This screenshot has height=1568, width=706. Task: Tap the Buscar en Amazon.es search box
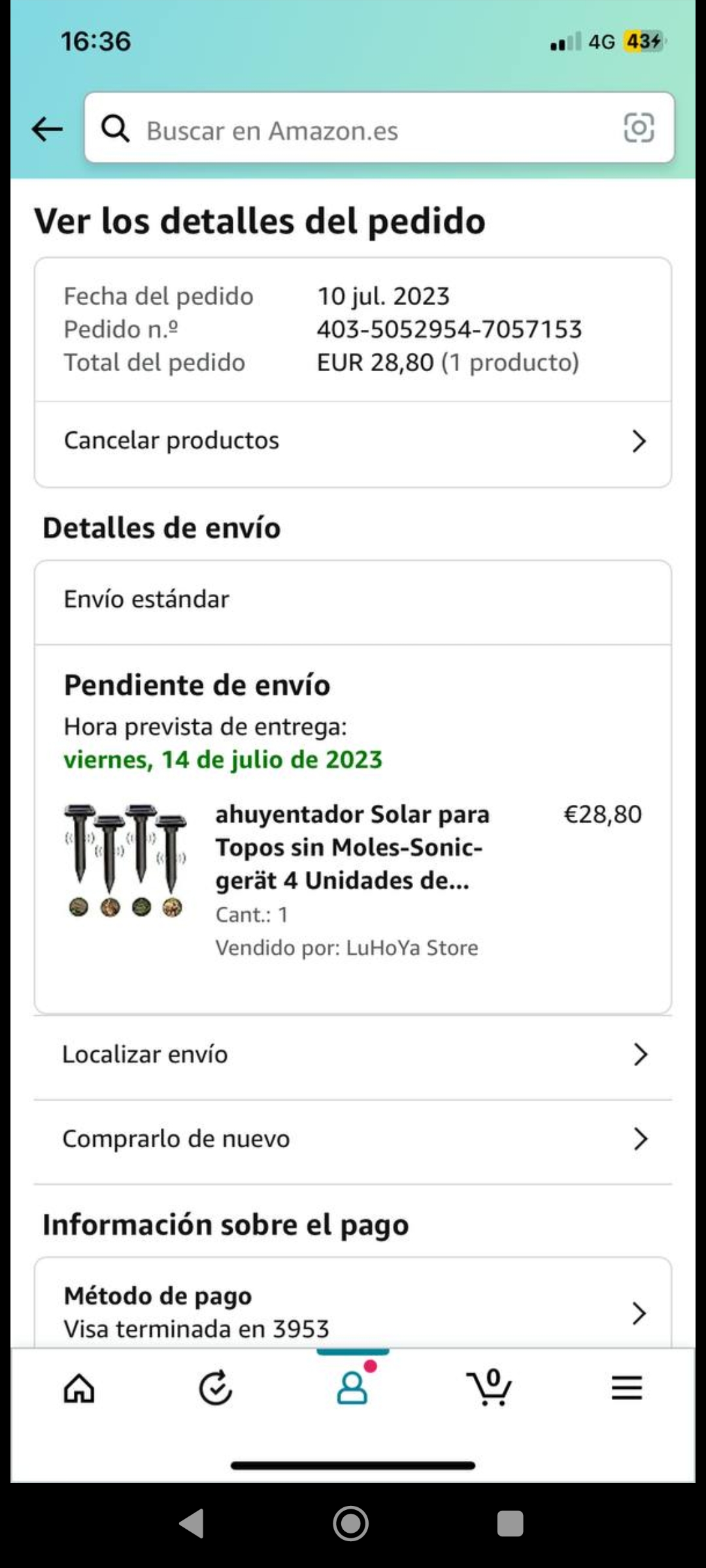(366, 129)
